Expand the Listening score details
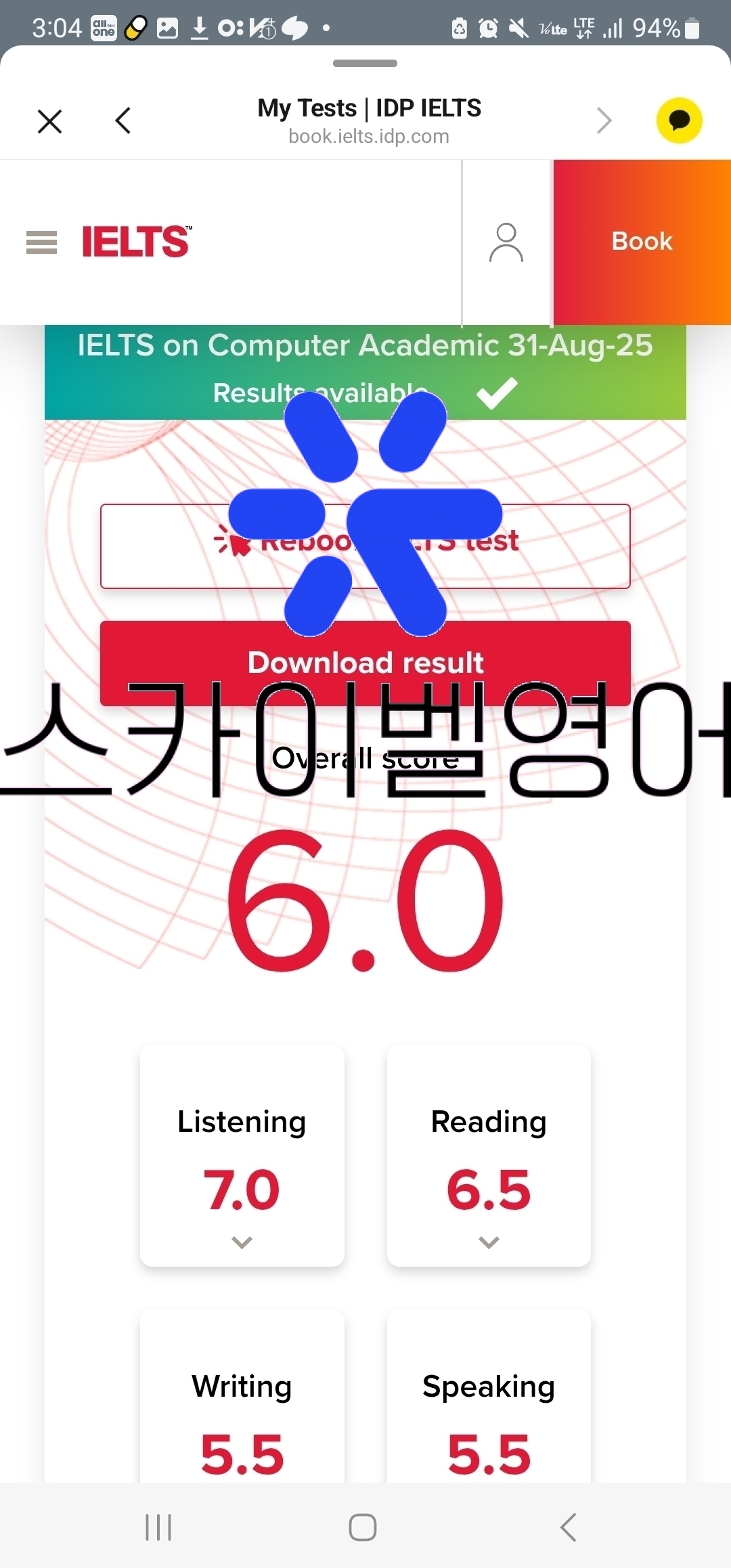Viewport: 731px width, 1568px height. point(242,1242)
